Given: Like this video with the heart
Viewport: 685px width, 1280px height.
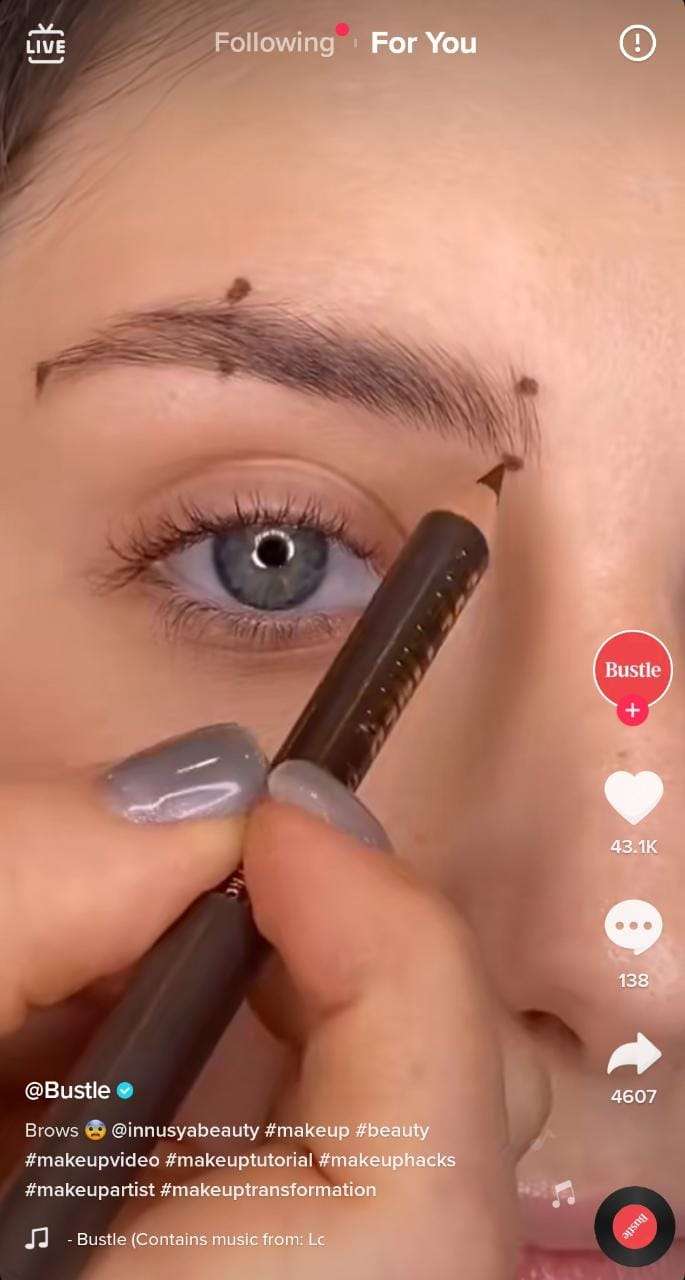Looking at the screenshot, I should click(x=633, y=797).
